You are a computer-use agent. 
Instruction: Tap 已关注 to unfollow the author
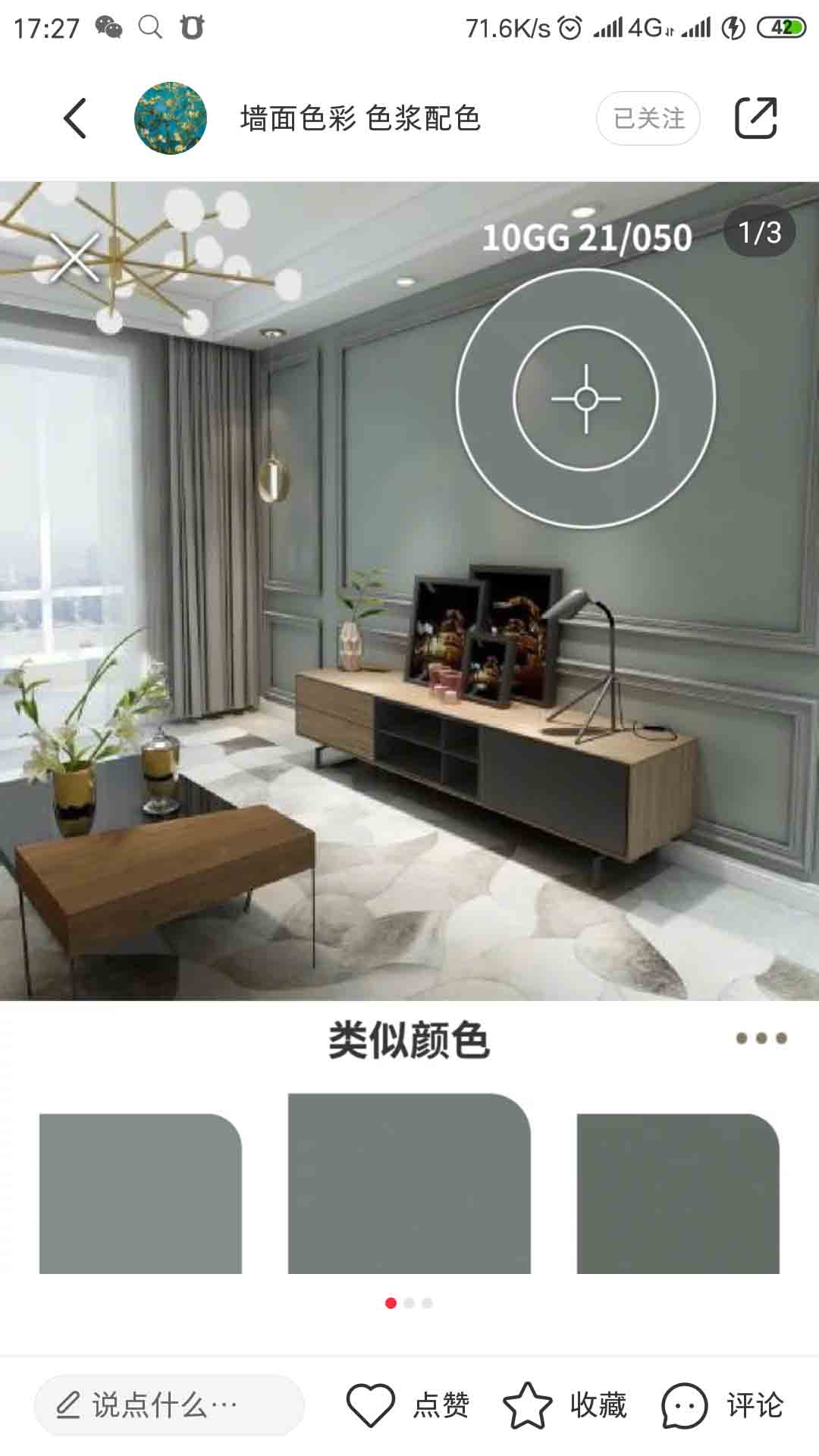coord(648,118)
